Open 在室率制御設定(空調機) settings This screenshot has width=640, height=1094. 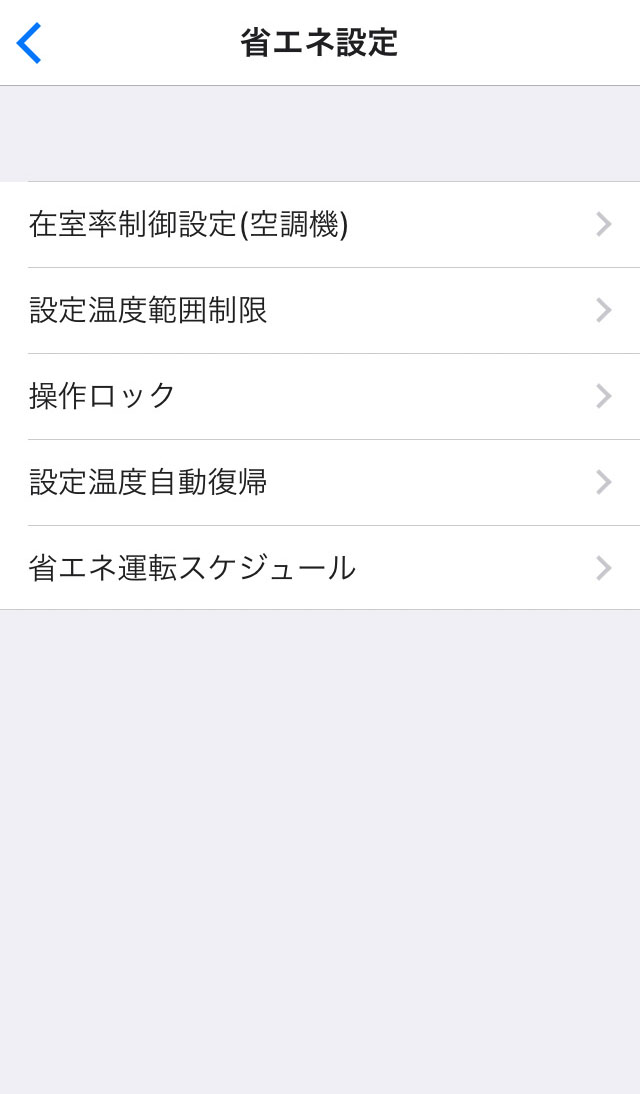point(320,224)
